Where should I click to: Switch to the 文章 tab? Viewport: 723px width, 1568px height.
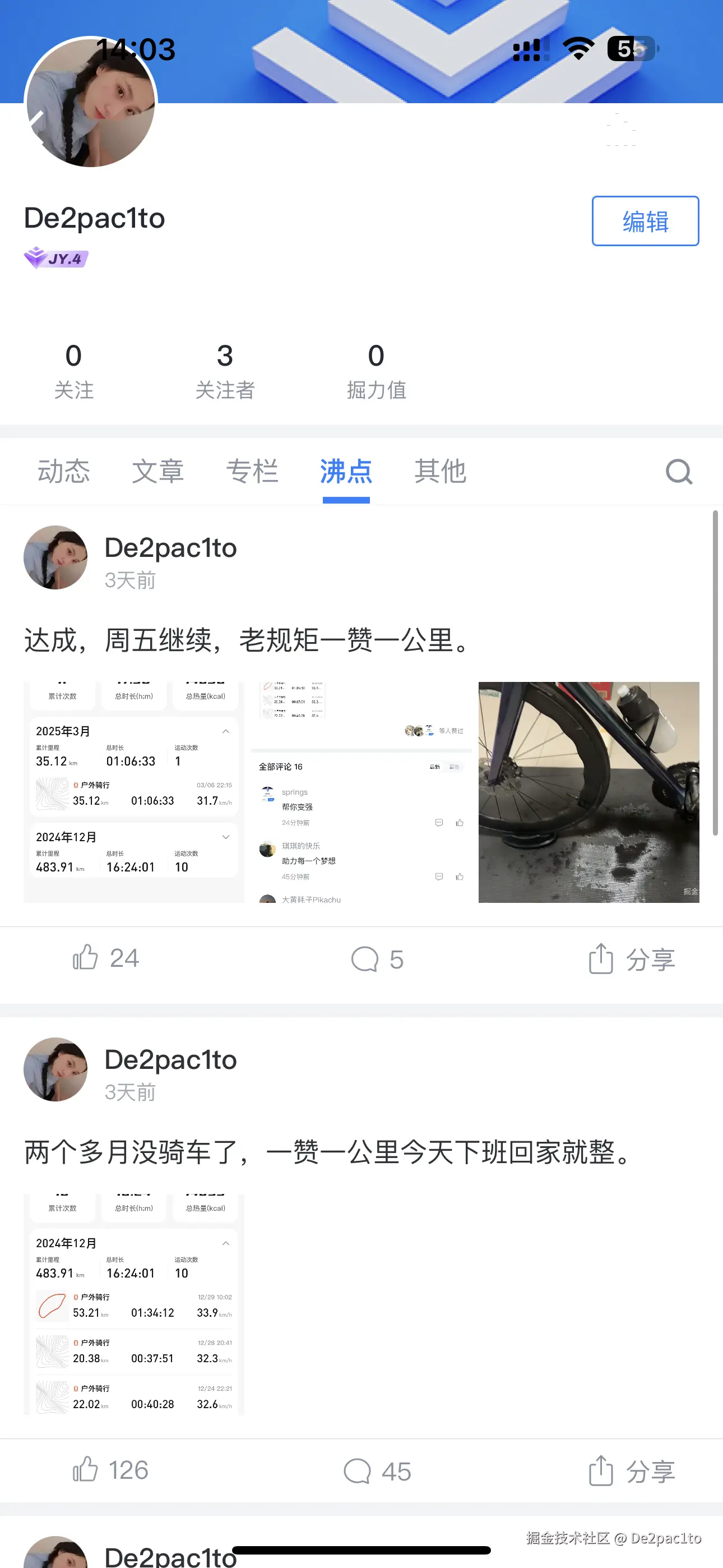[x=157, y=471]
